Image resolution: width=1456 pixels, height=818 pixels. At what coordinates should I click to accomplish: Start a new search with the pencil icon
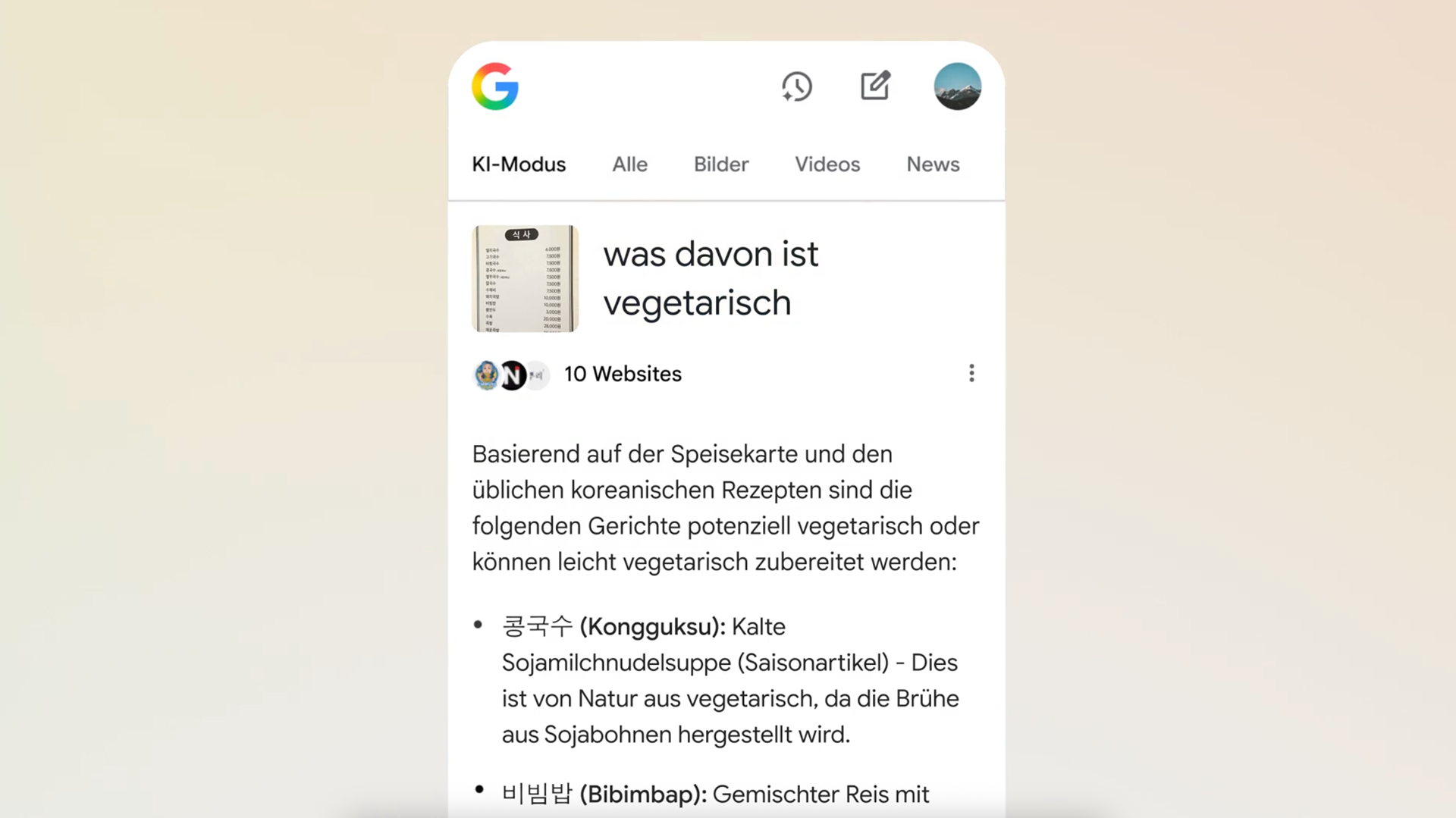875,86
